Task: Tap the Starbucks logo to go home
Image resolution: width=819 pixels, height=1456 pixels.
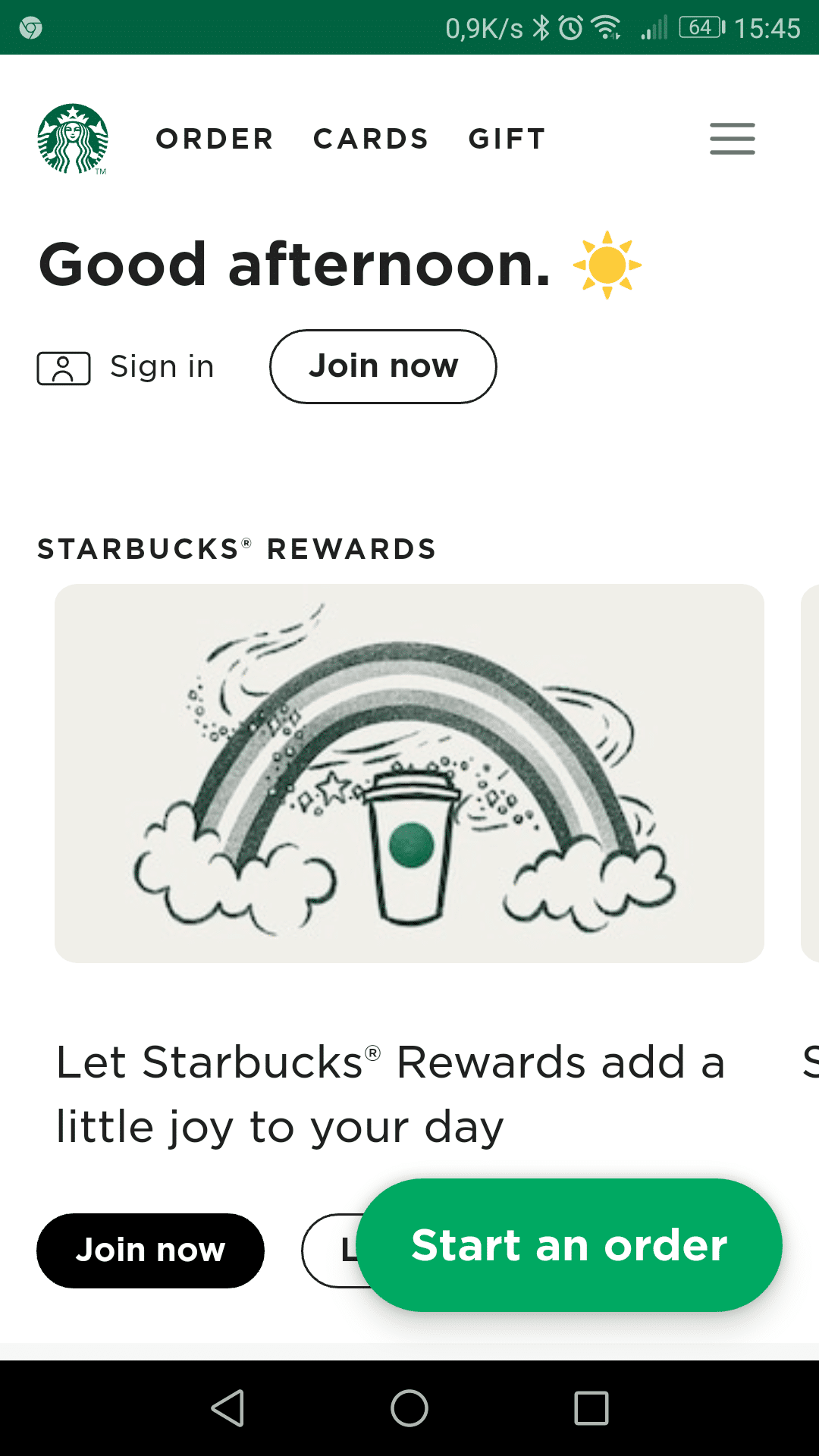Action: [x=73, y=139]
